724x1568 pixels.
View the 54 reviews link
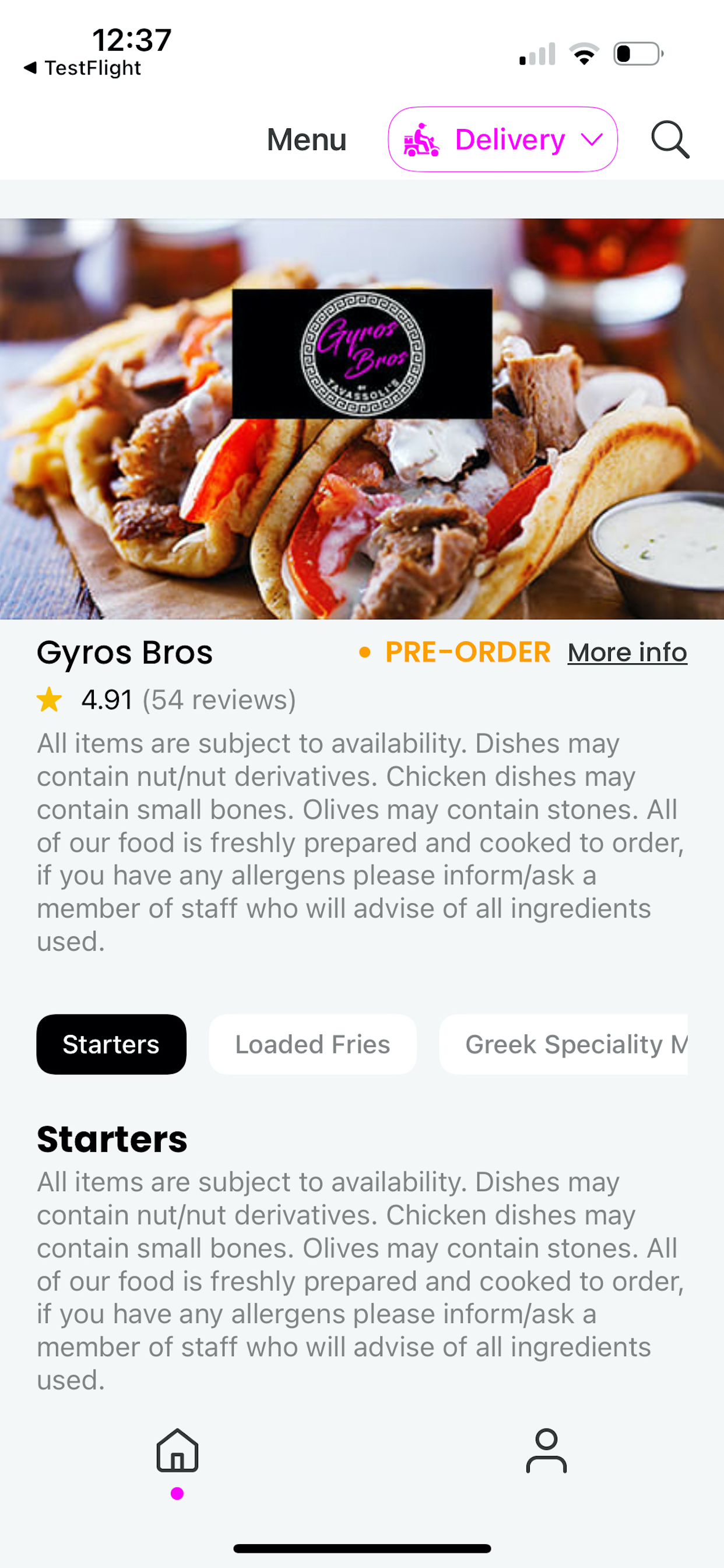(x=220, y=700)
